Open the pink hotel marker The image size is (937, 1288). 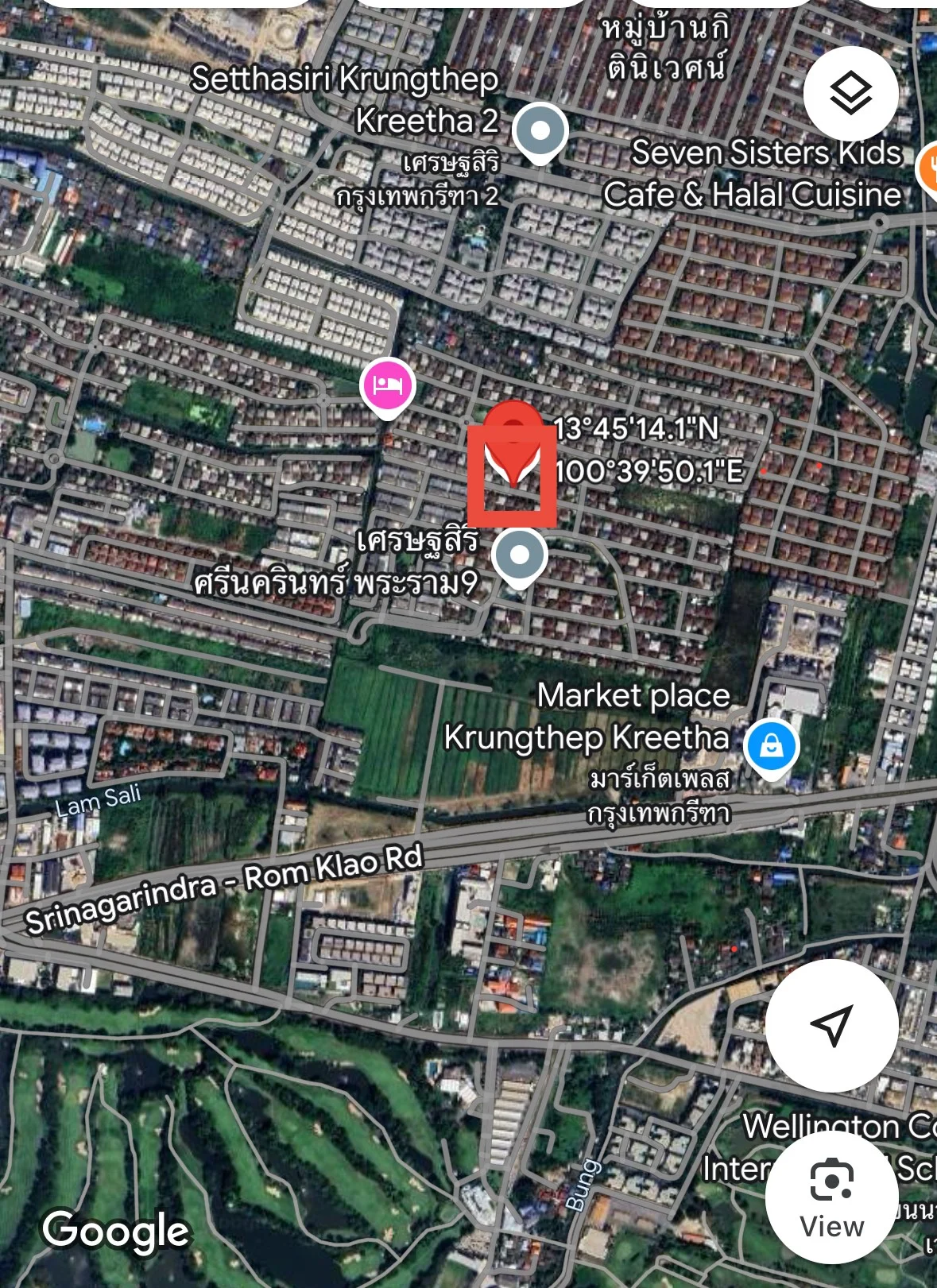coord(387,386)
